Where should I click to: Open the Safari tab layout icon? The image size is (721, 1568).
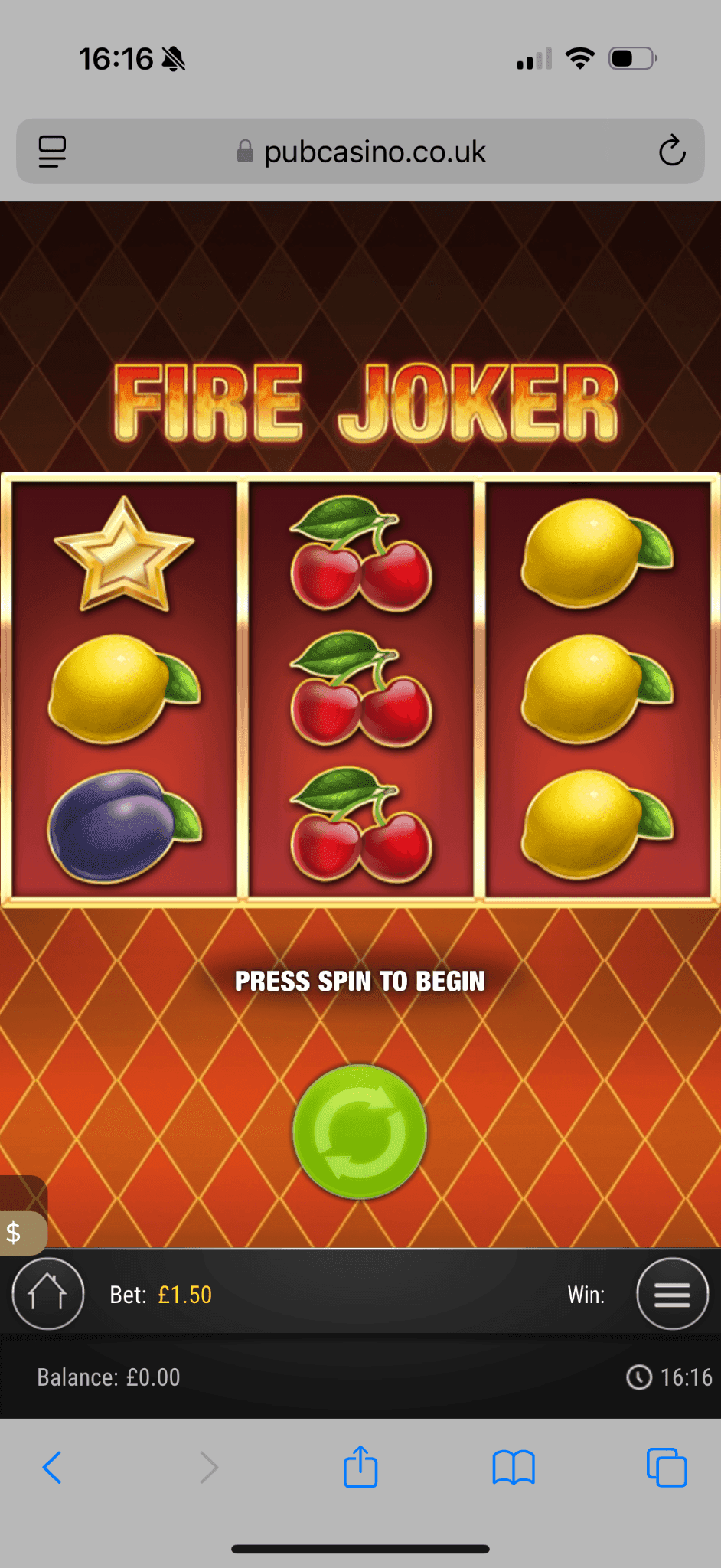(x=51, y=151)
